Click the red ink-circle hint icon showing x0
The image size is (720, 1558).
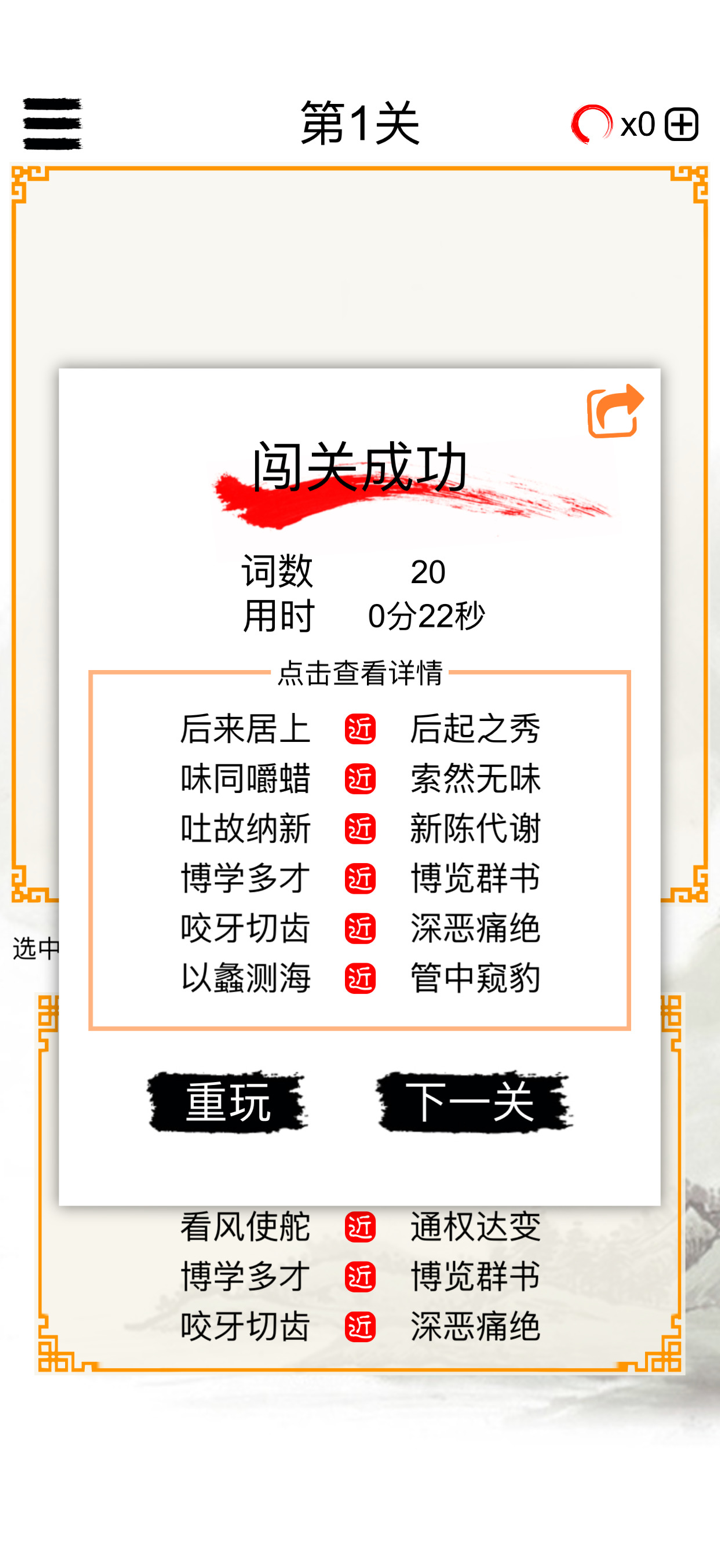pyautogui.click(x=594, y=122)
